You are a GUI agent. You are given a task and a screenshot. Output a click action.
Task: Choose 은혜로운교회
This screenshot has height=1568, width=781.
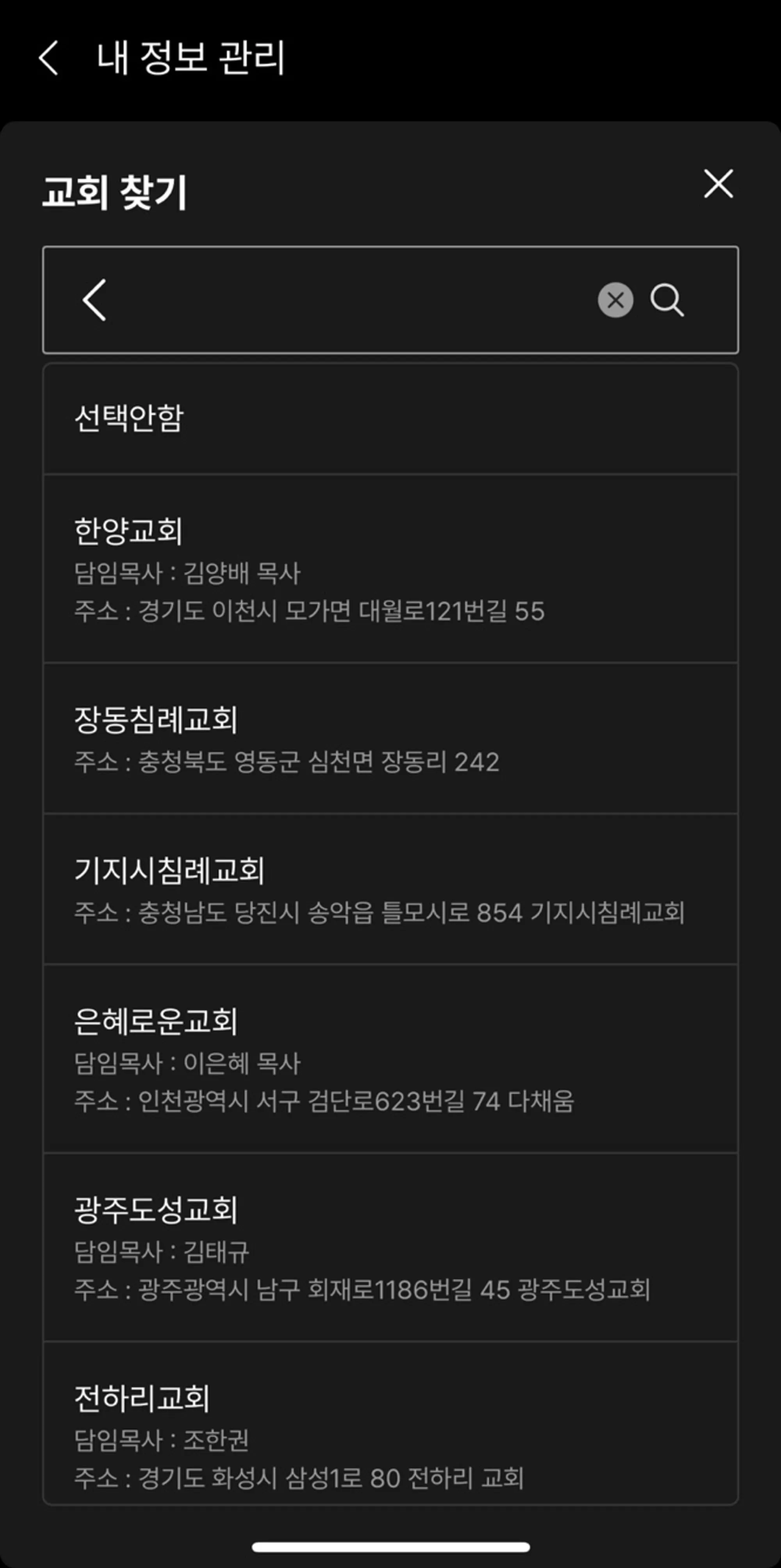pos(390,1058)
